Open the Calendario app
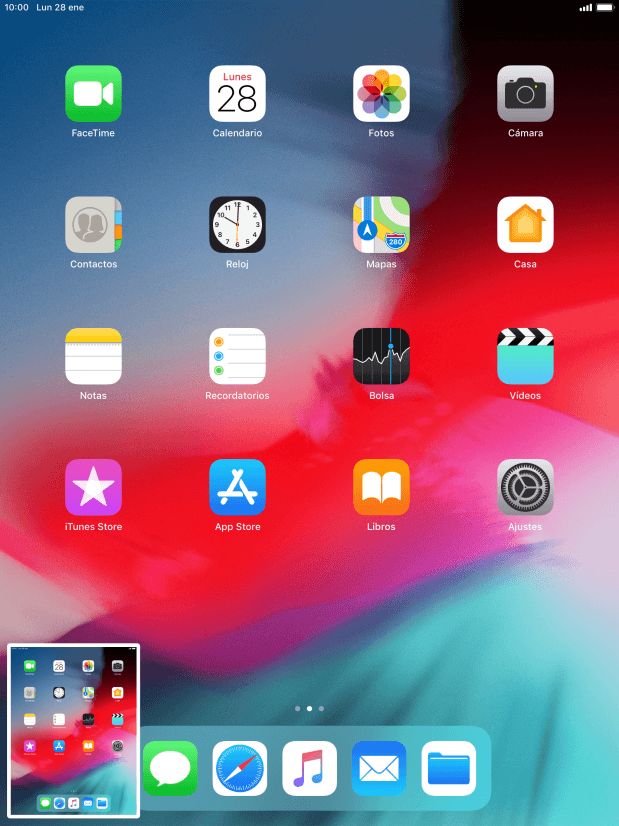Viewport: 619px width, 826px height. pyautogui.click(x=237, y=94)
